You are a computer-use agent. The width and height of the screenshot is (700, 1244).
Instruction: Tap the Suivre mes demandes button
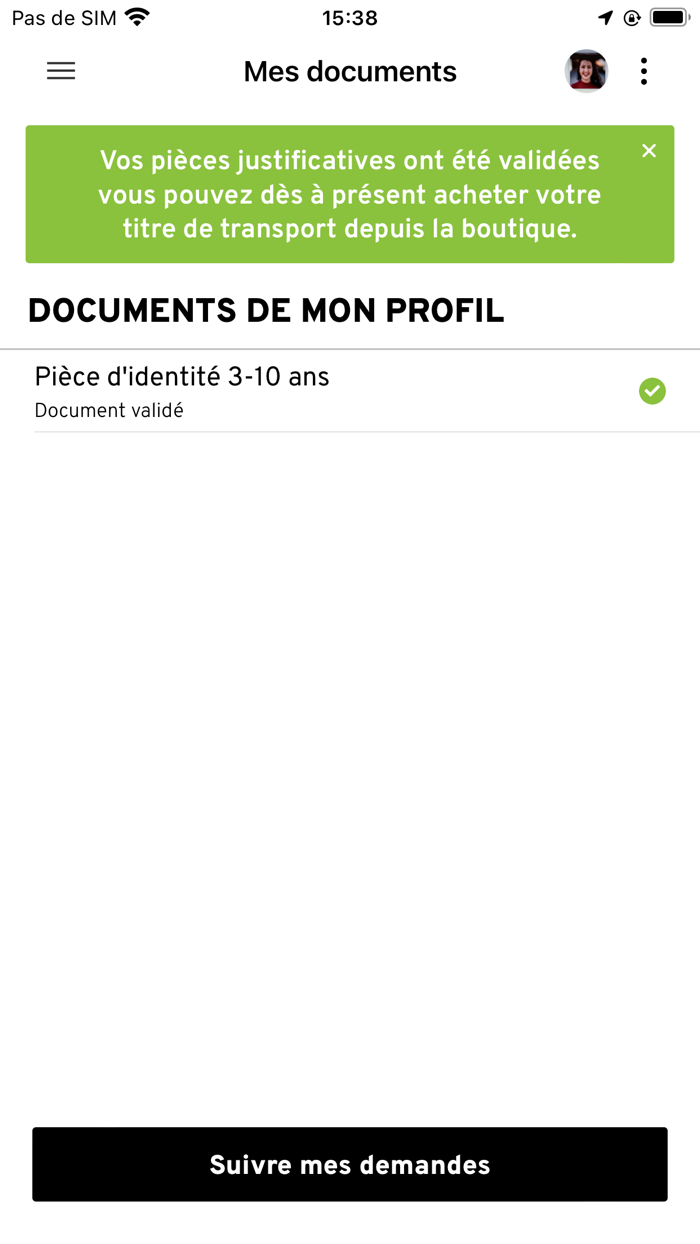coord(350,1164)
